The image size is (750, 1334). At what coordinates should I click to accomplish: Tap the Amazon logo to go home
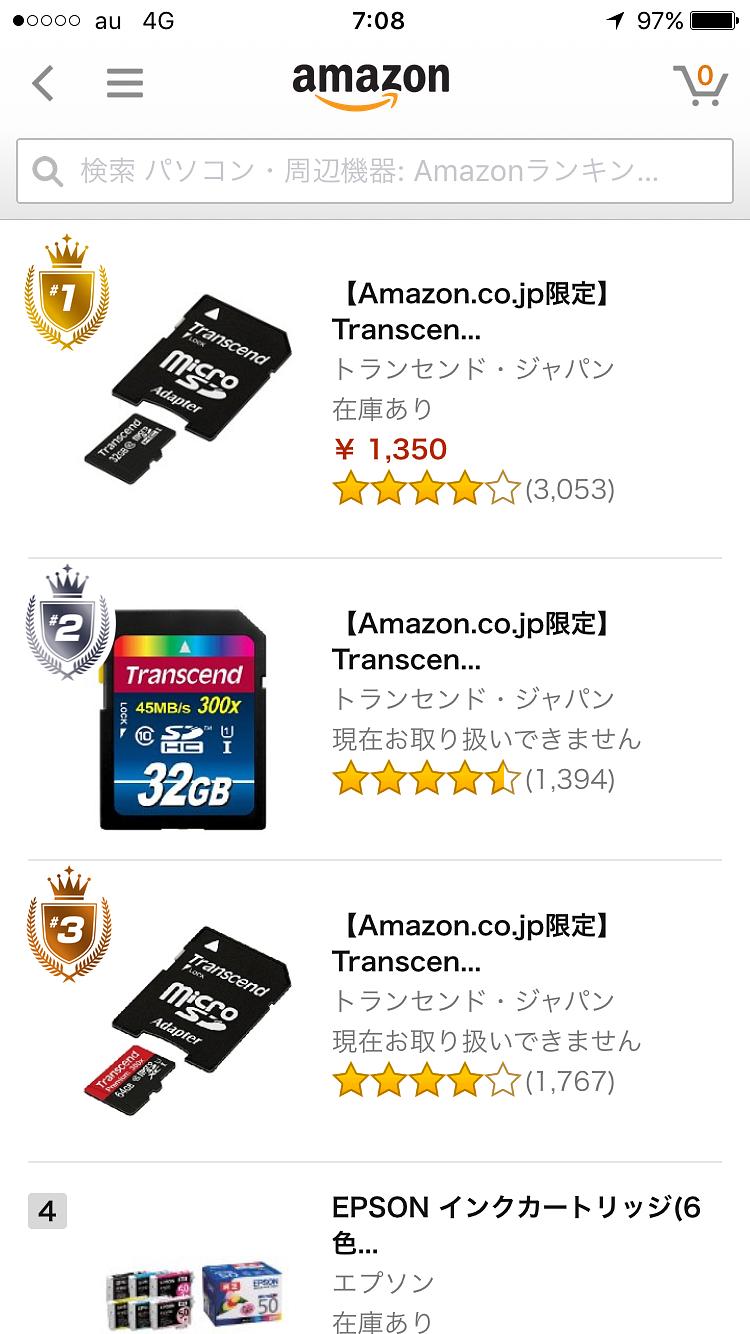(370, 85)
